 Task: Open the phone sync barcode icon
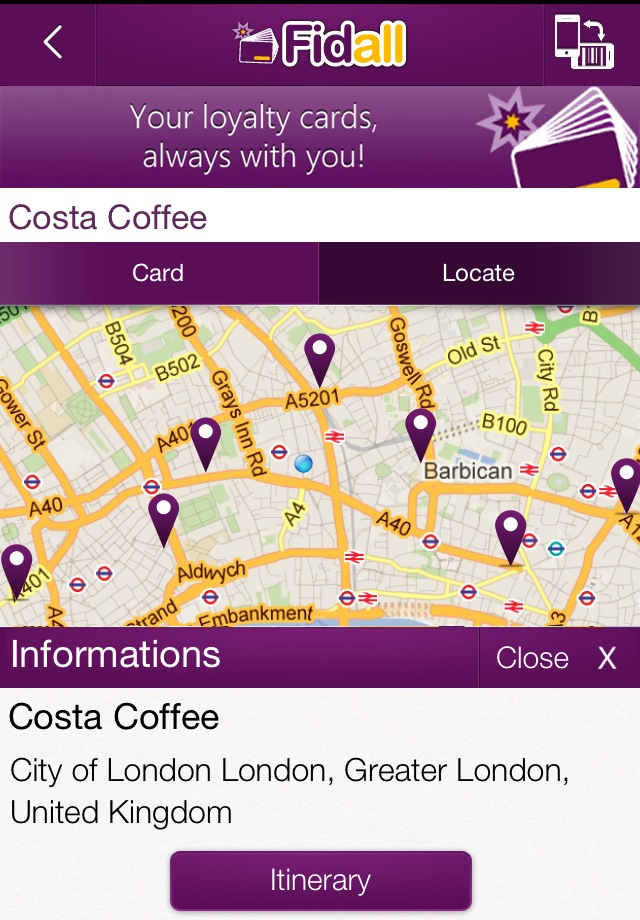pyautogui.click(x=583, y=42)
